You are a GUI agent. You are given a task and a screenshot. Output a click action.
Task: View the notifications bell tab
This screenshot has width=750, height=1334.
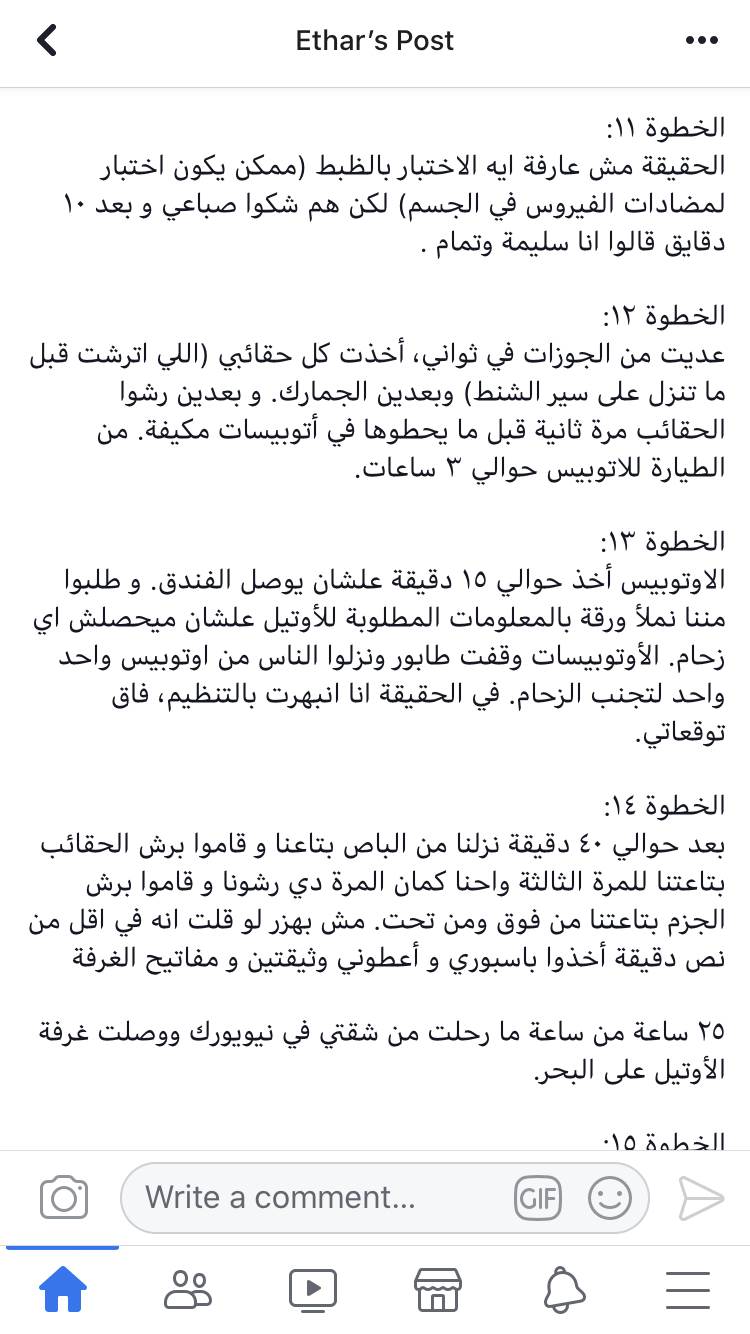point(563,1290)
